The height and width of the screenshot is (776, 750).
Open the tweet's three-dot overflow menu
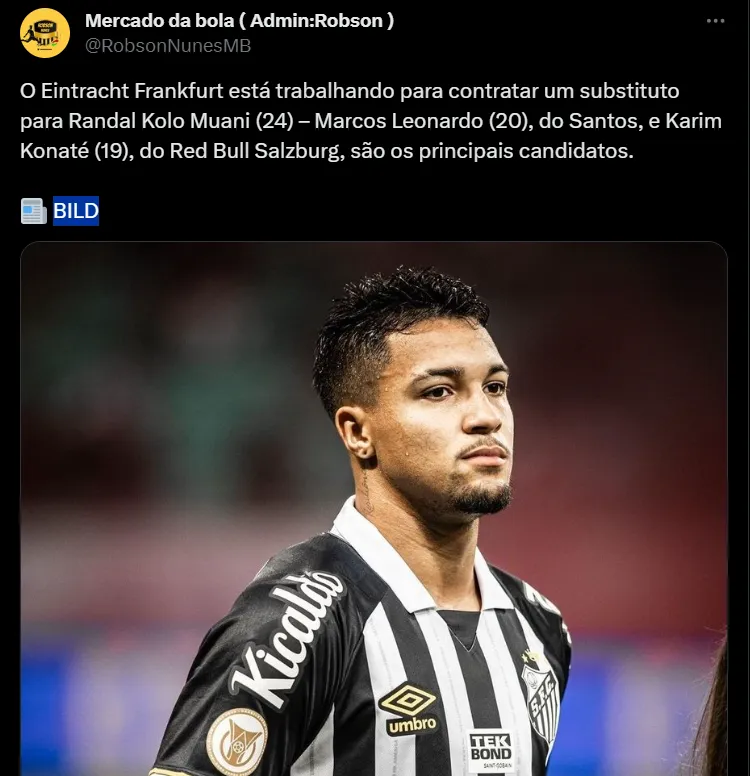point(715,21)
